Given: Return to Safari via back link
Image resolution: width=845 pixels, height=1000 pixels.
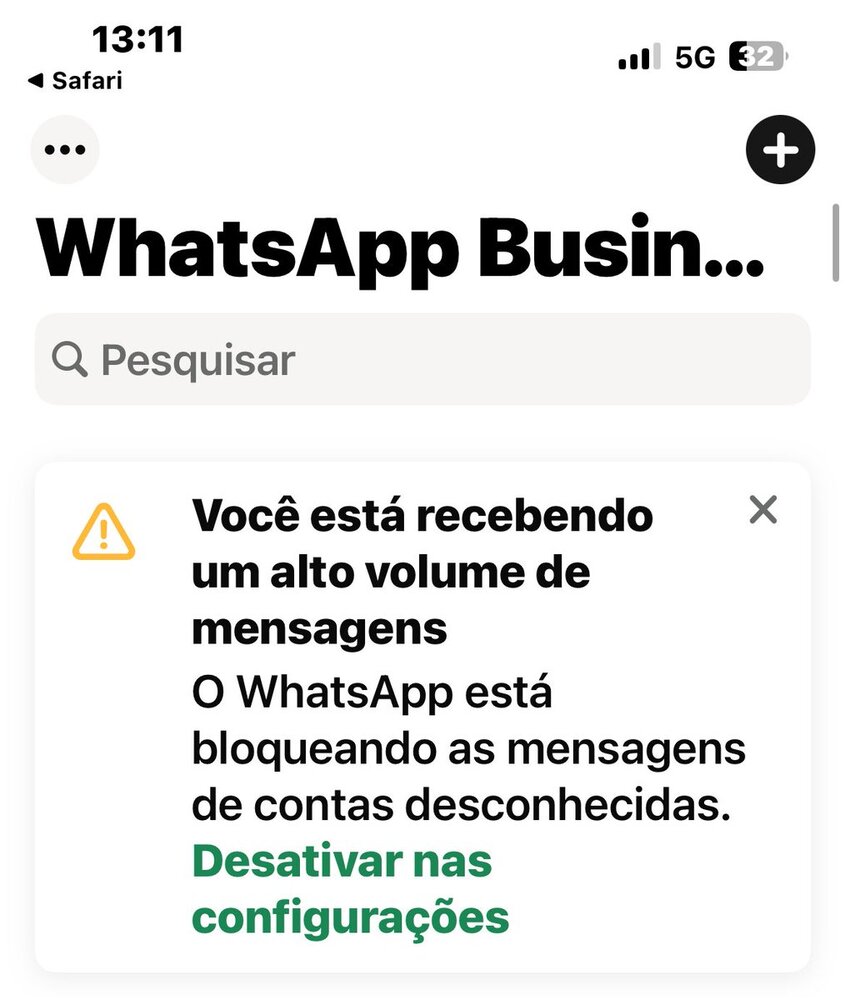Looking at the screenshot, I should pos(75,81).
